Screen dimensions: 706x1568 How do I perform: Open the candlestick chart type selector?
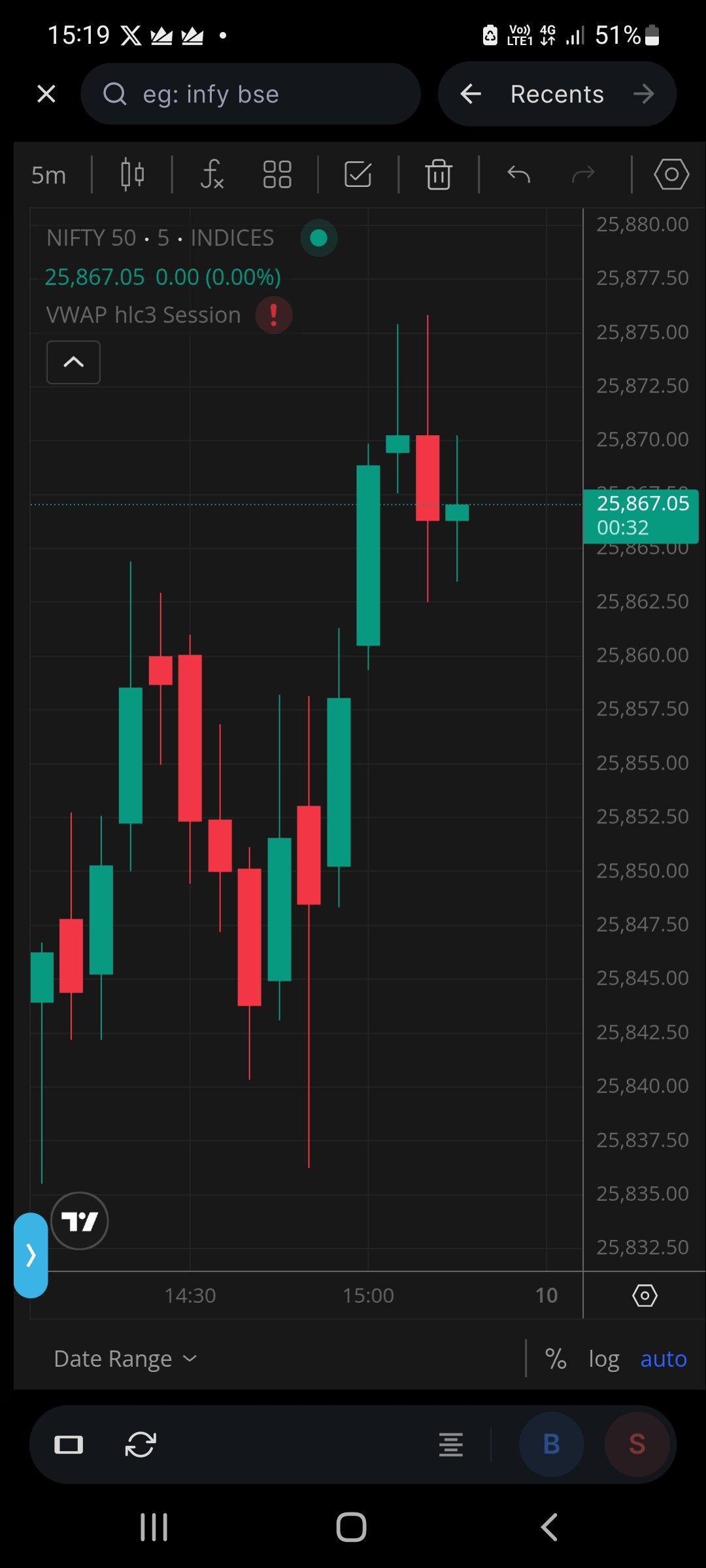(x=132, y=175)
